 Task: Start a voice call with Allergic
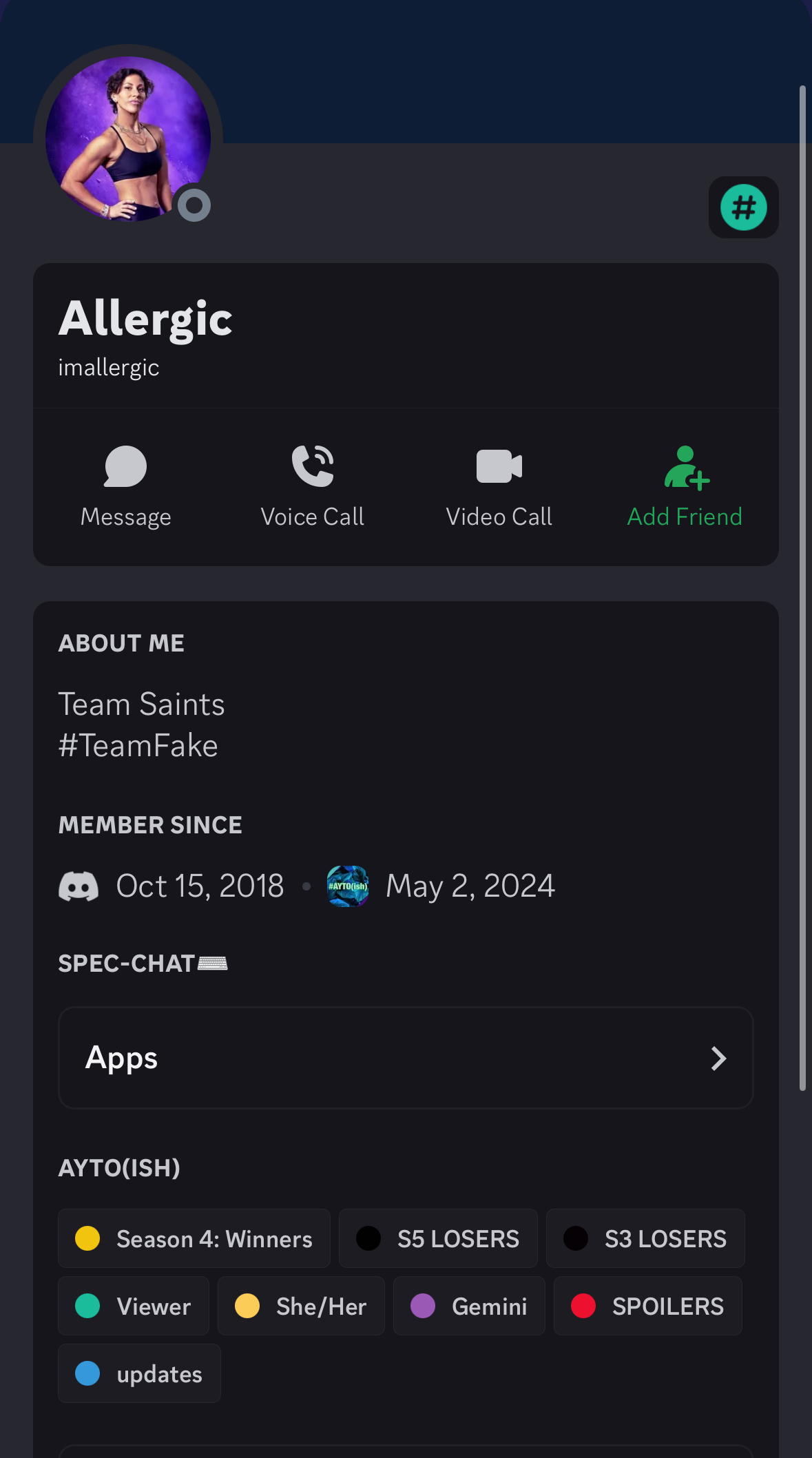313,486
